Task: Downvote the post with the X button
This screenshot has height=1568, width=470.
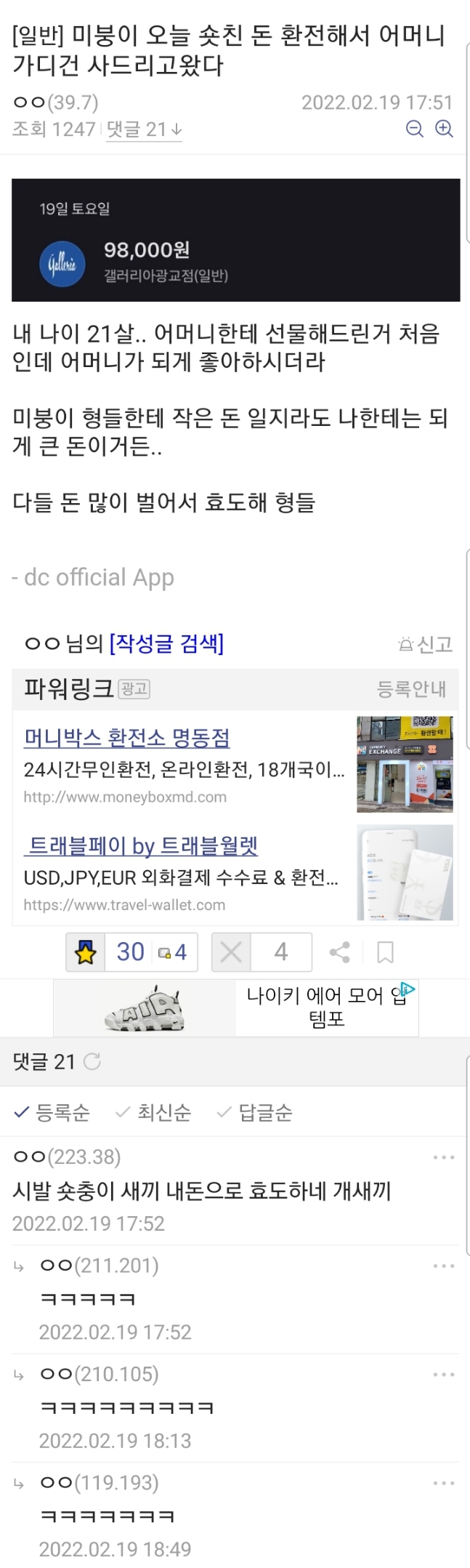Action: click(x=231, y=952)
